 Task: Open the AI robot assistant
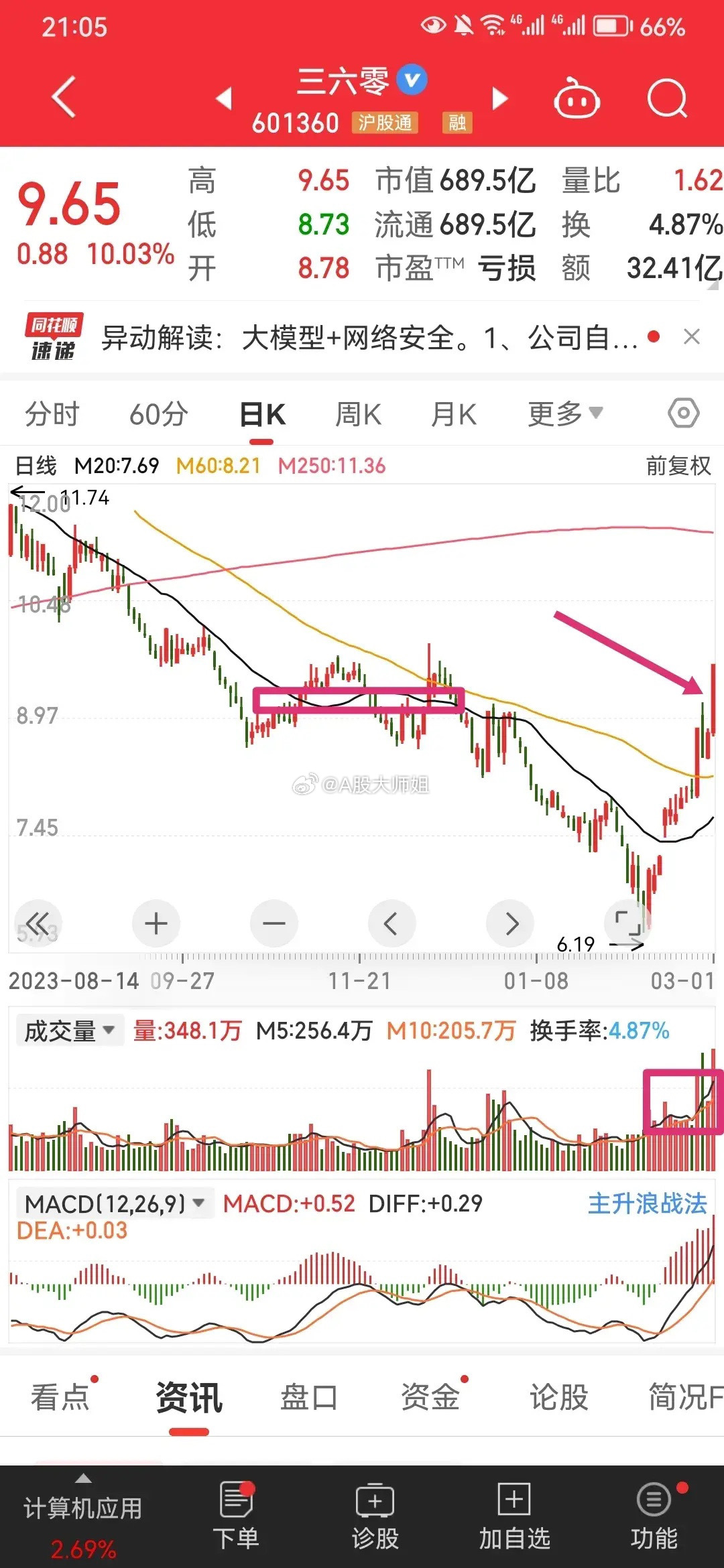(578, 98)
